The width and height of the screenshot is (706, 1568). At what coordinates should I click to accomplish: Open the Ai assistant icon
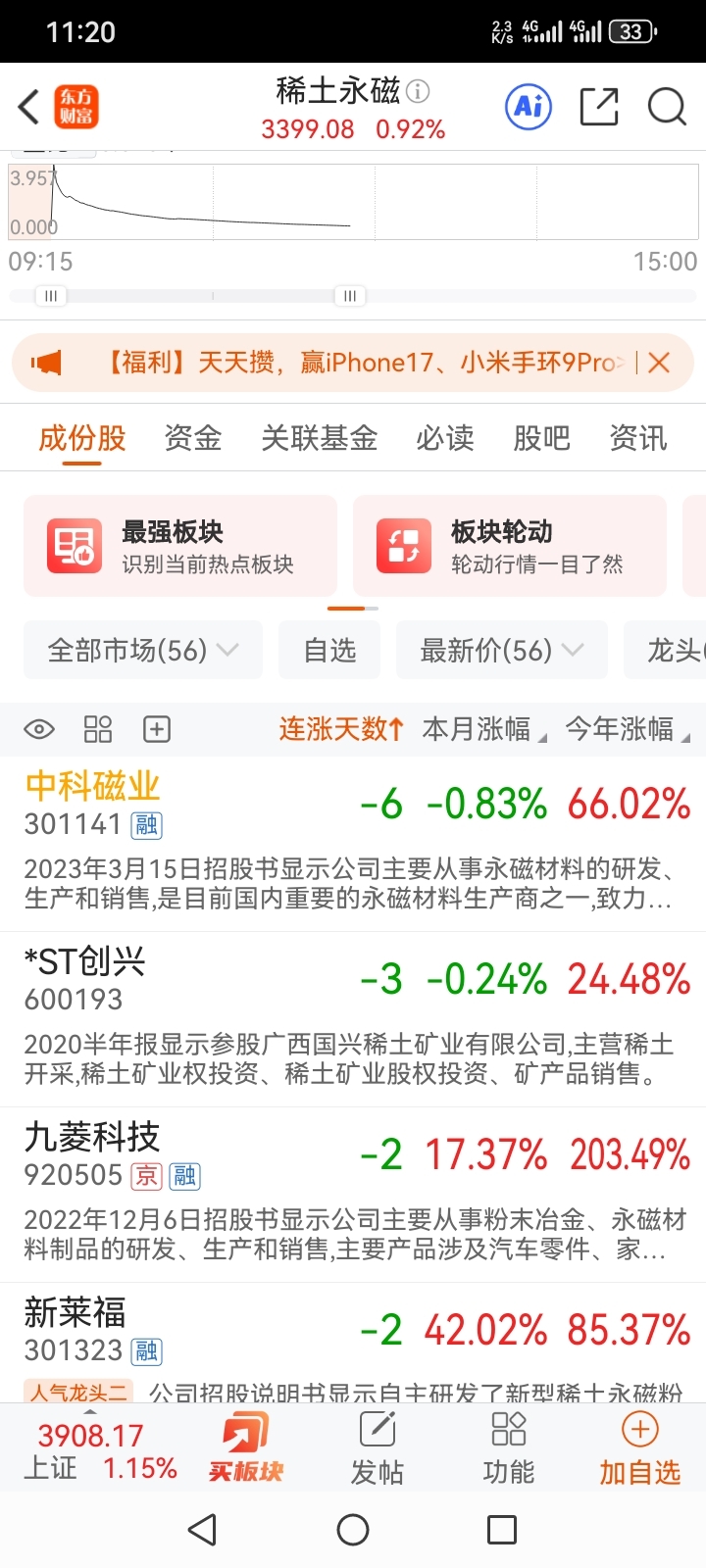[529, 107]
